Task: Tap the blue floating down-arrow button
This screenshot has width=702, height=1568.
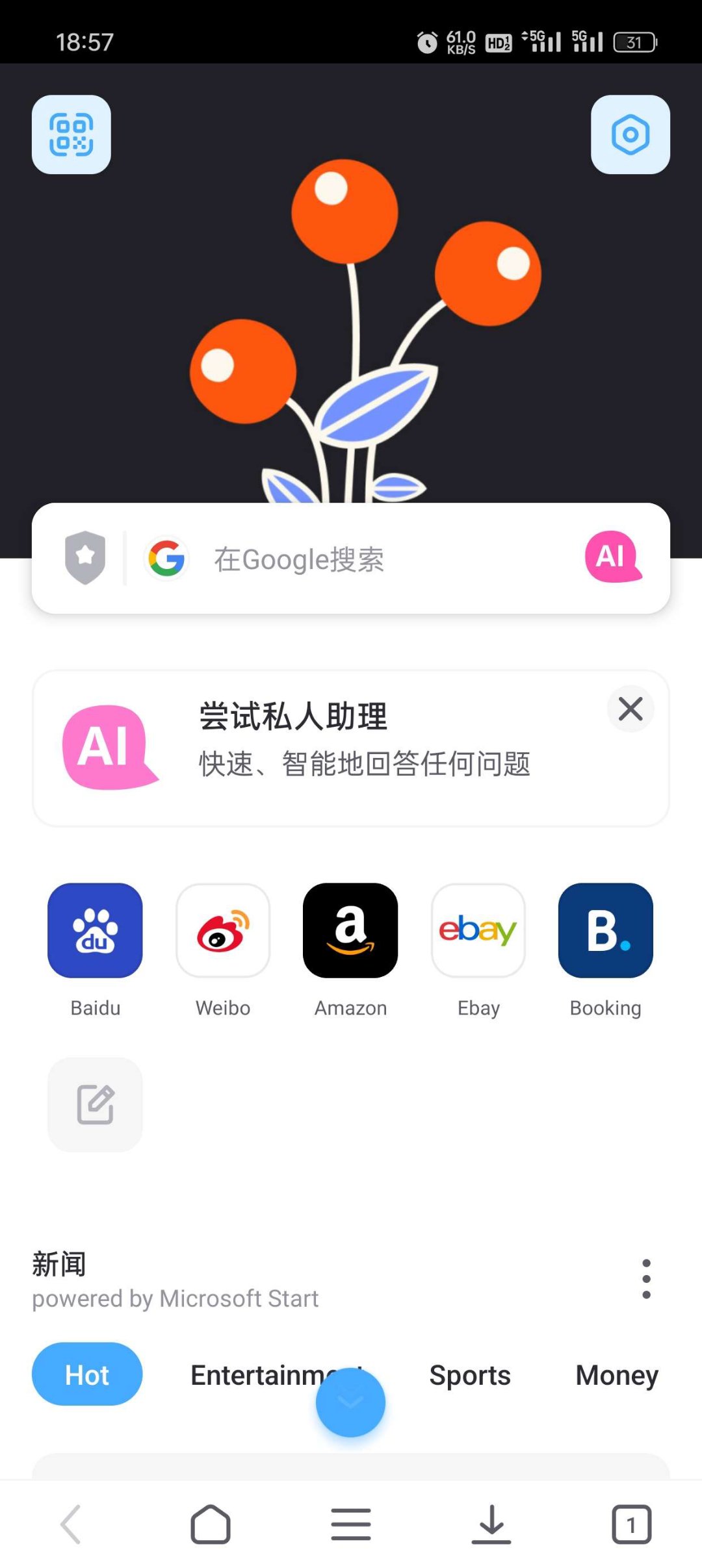Action: [350, 1402]
